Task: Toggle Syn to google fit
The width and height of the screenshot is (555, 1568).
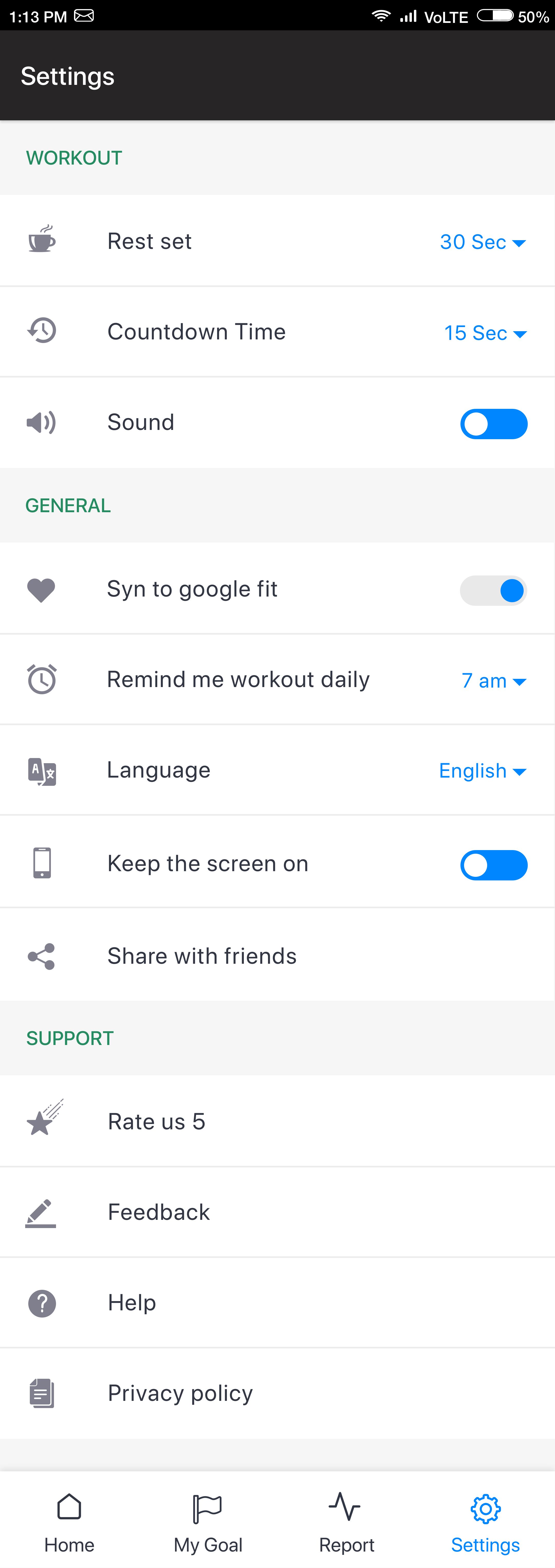Action: [x=493, y=590]
